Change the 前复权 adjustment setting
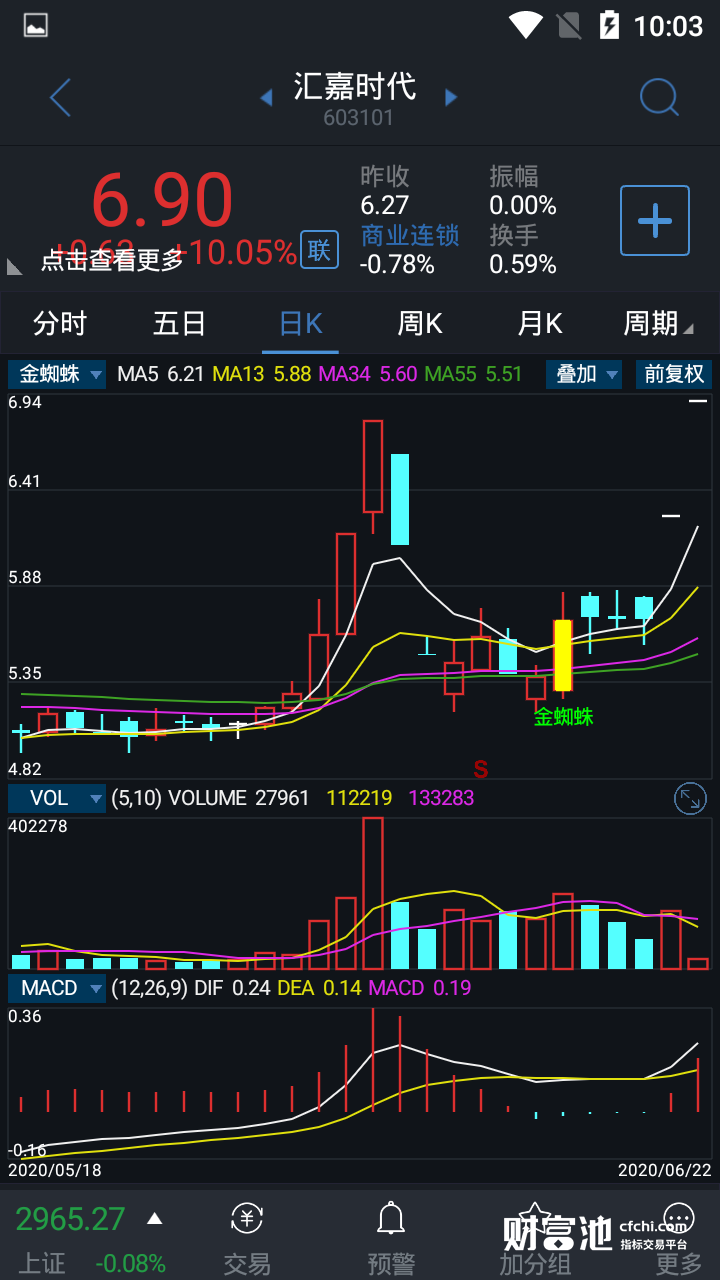The height and width of the screenshot is (1280, 720). tap(674, 375)
